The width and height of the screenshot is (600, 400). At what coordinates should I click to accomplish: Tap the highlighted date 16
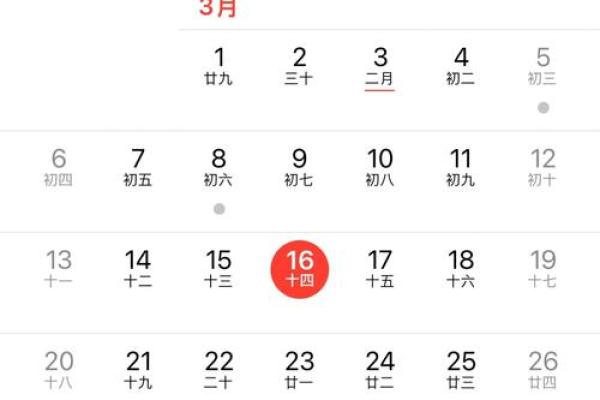pos(300,269)
